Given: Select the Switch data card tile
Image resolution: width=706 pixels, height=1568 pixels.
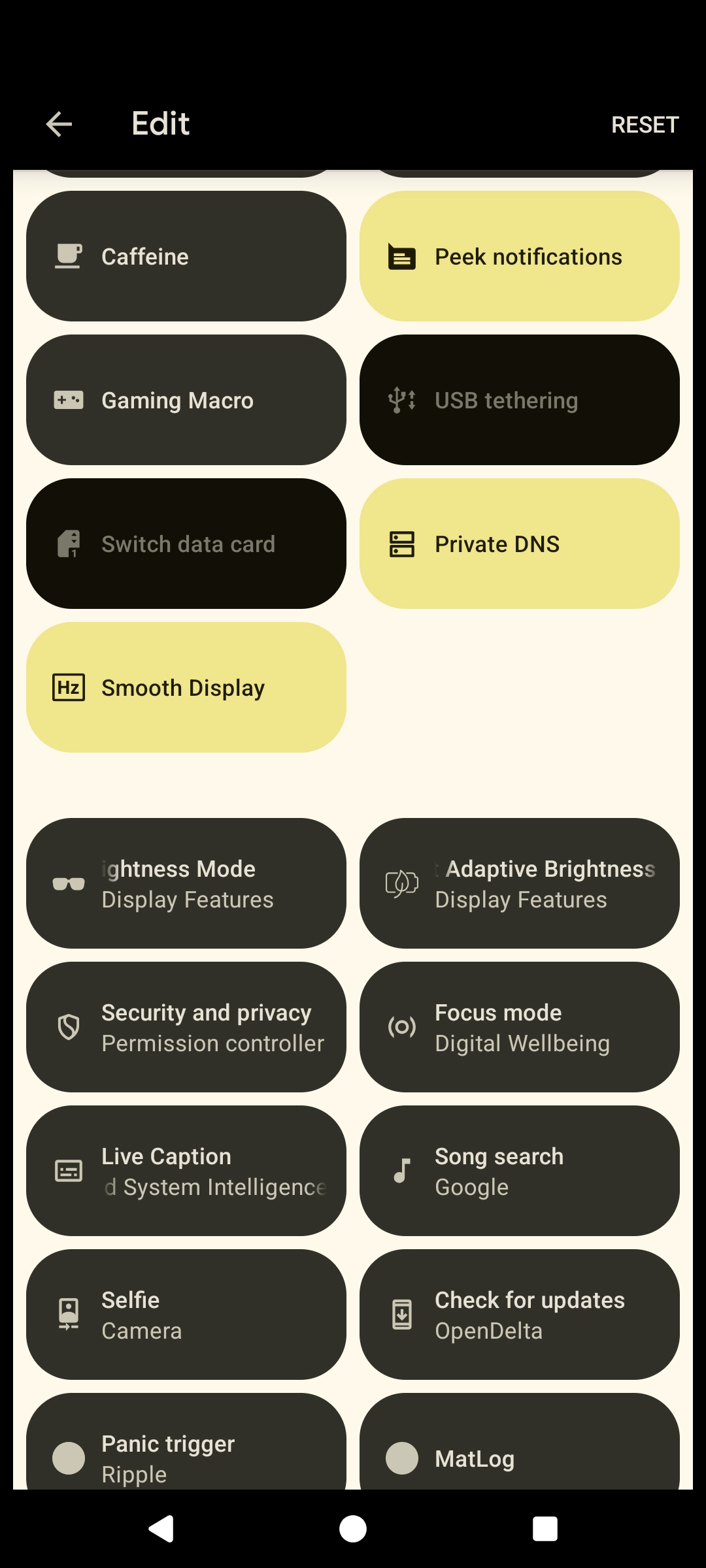Looking at the screenshot, I should point(186,544).
